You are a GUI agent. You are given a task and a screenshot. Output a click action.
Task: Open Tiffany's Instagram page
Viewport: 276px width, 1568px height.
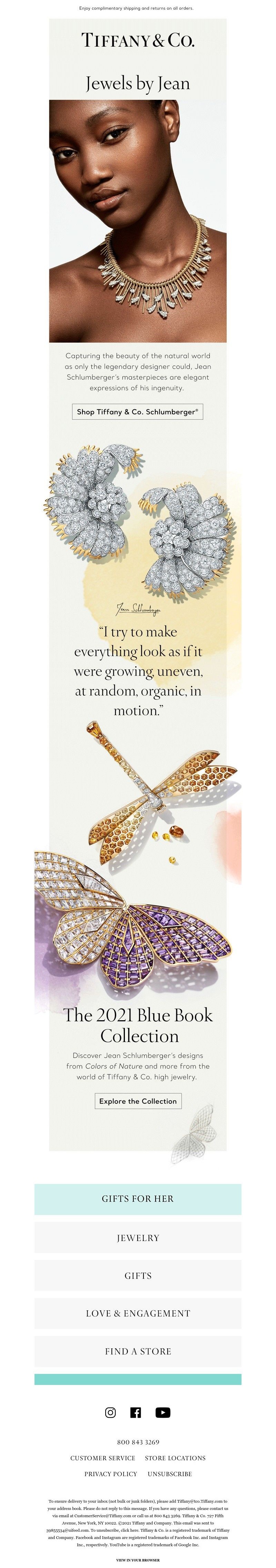111,1412
